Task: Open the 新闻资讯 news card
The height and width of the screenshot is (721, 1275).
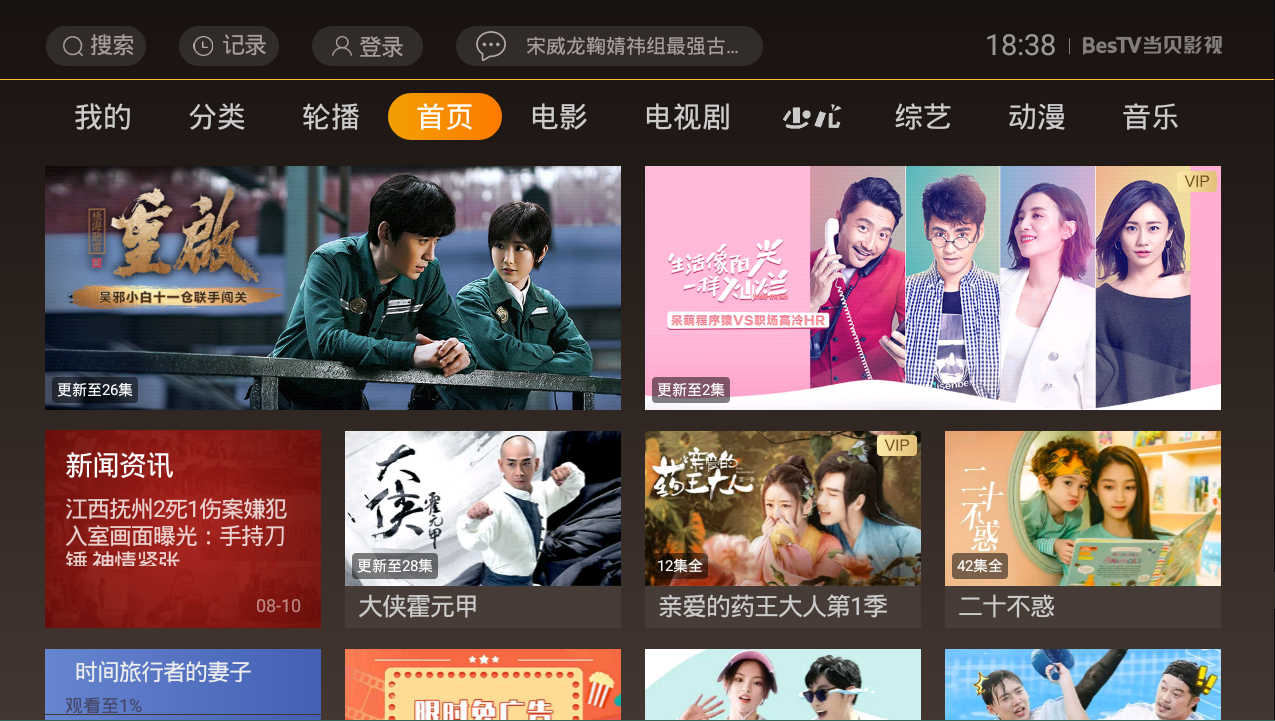Action: 183,528
